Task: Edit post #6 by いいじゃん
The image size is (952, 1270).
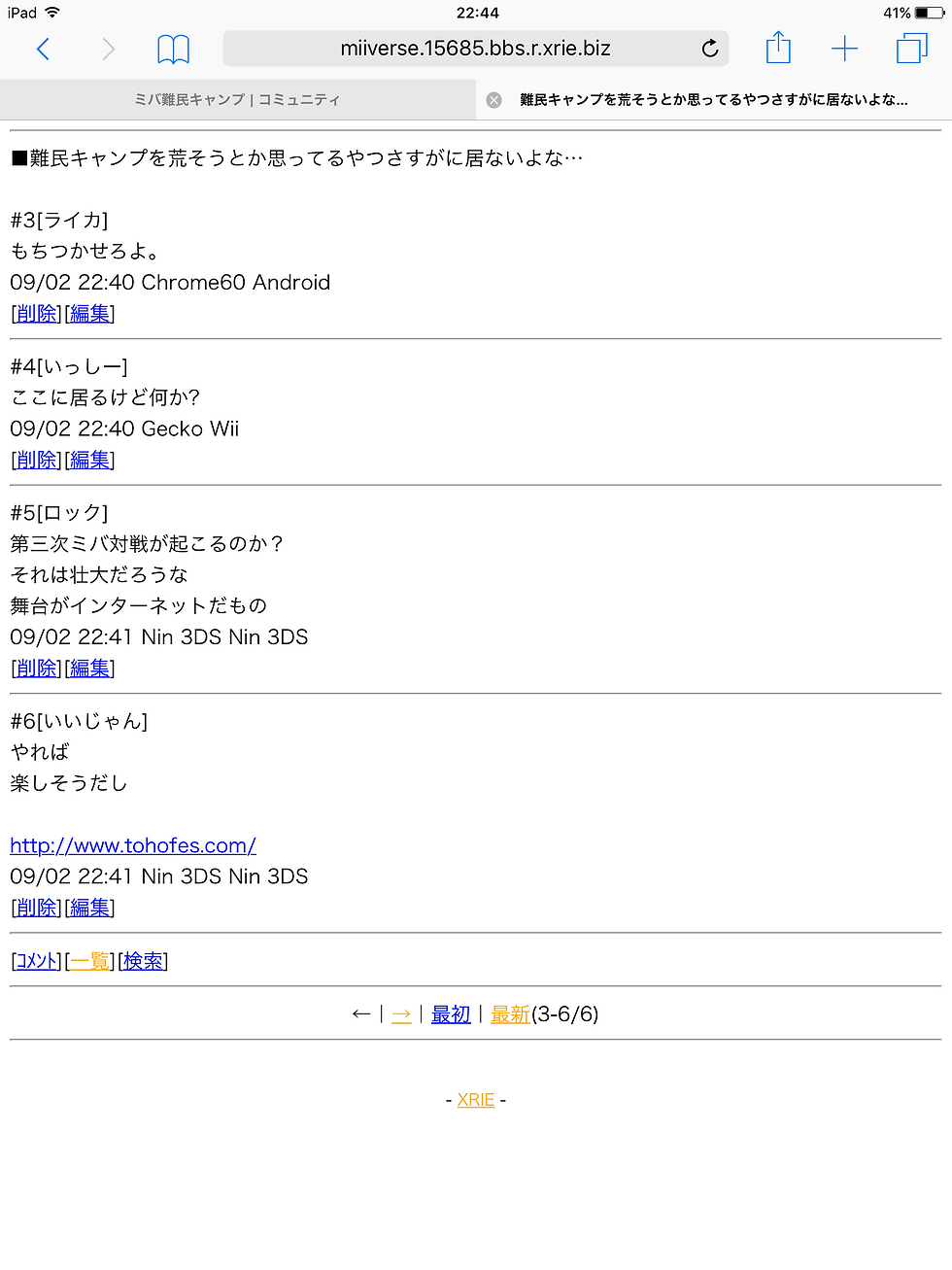Action: 89,908
